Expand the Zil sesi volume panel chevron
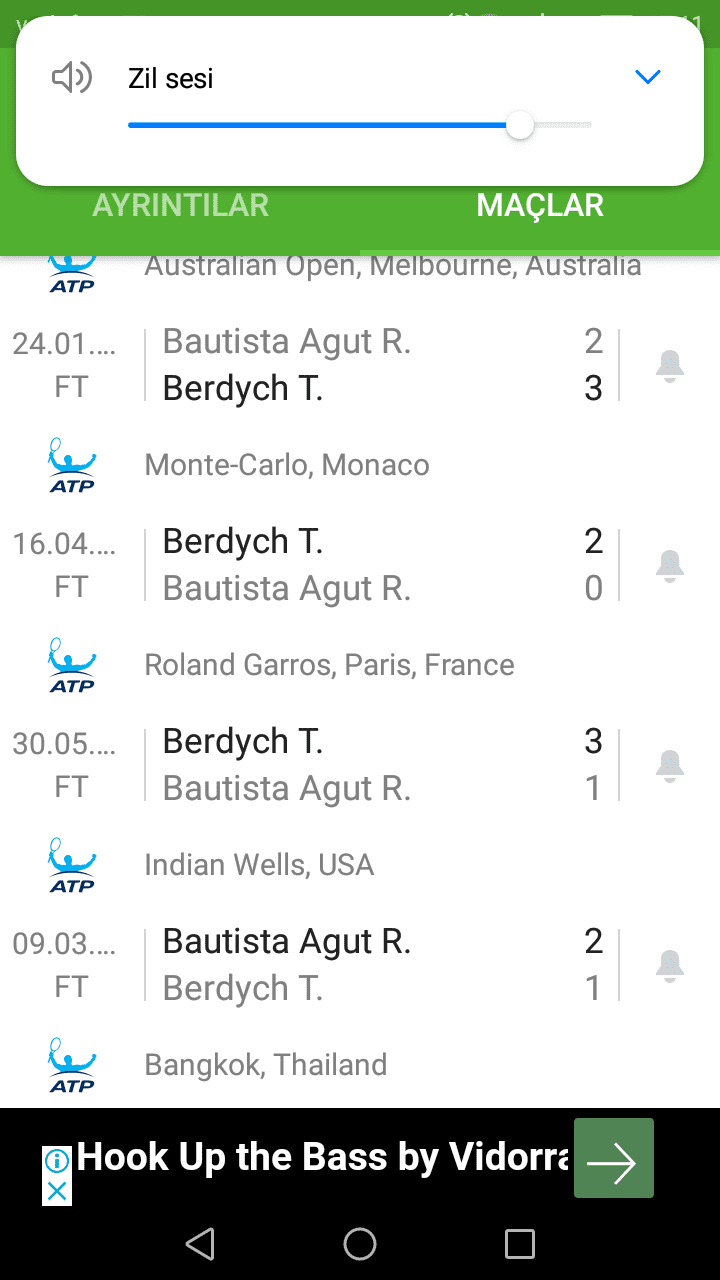 (x=648, y=77)
